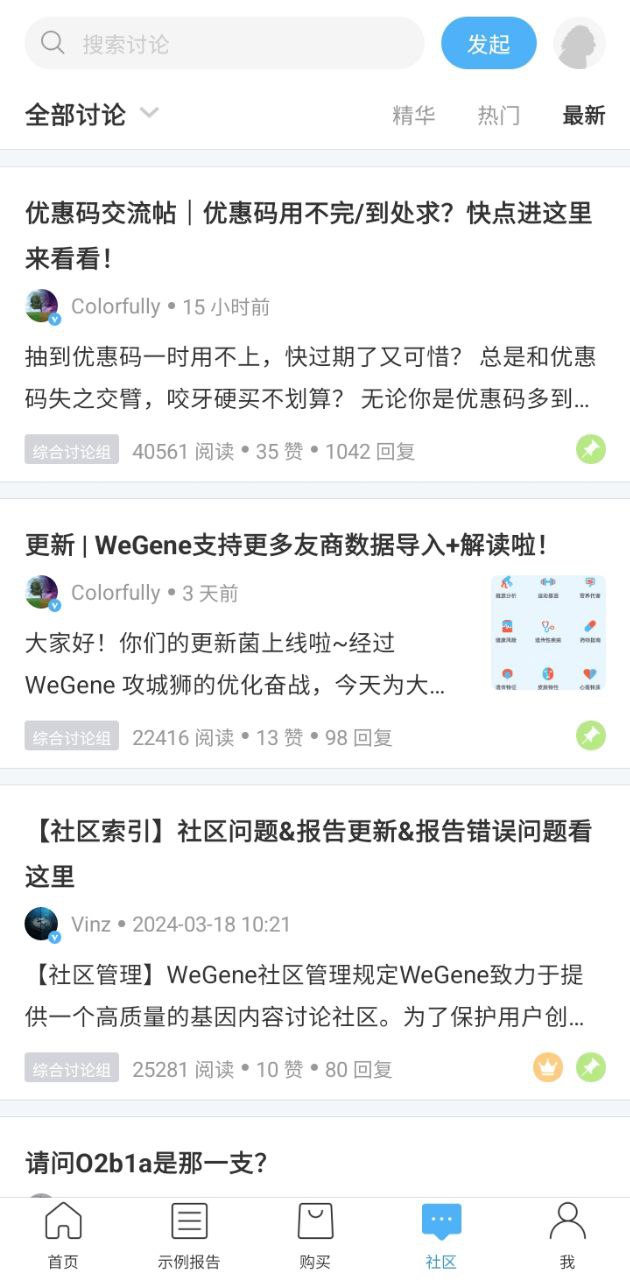Expand the 全部讨论 dropdown

tap(92, 114)
